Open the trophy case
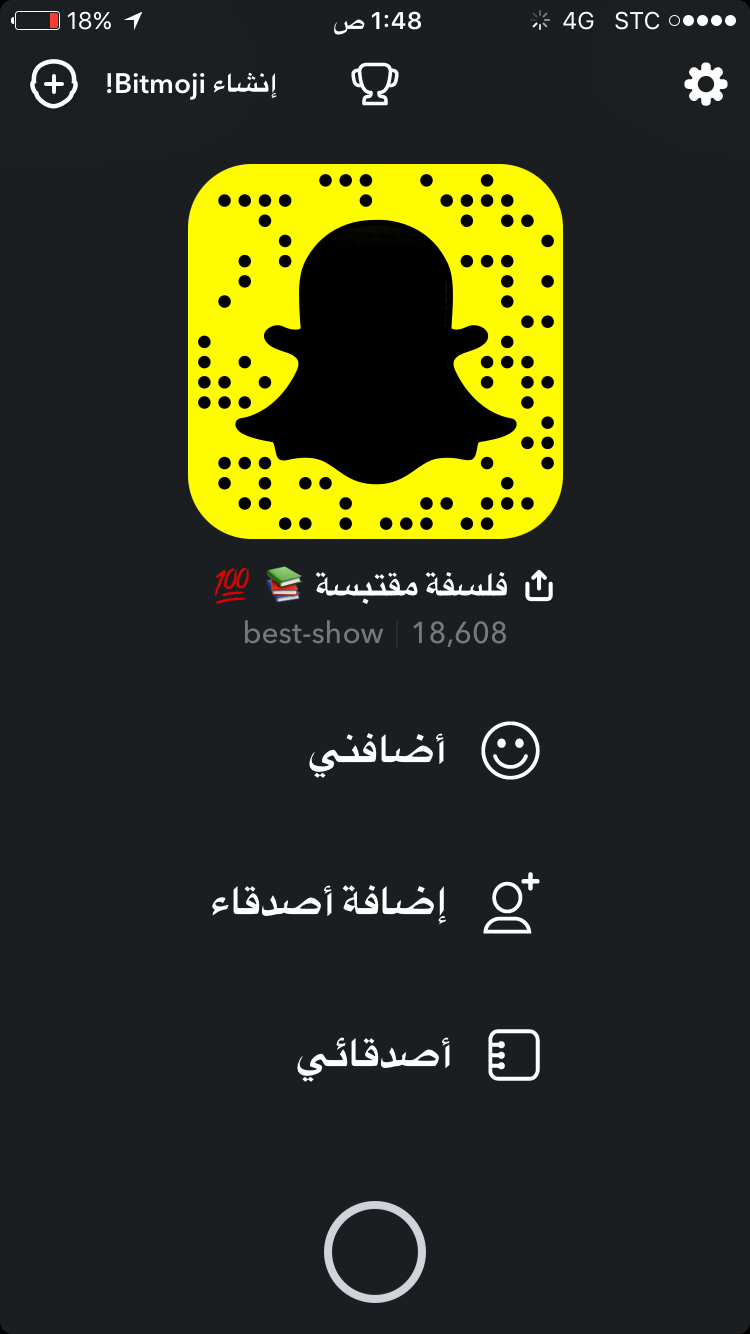This screenshot has height=1334, width=750. pos(375,85)
